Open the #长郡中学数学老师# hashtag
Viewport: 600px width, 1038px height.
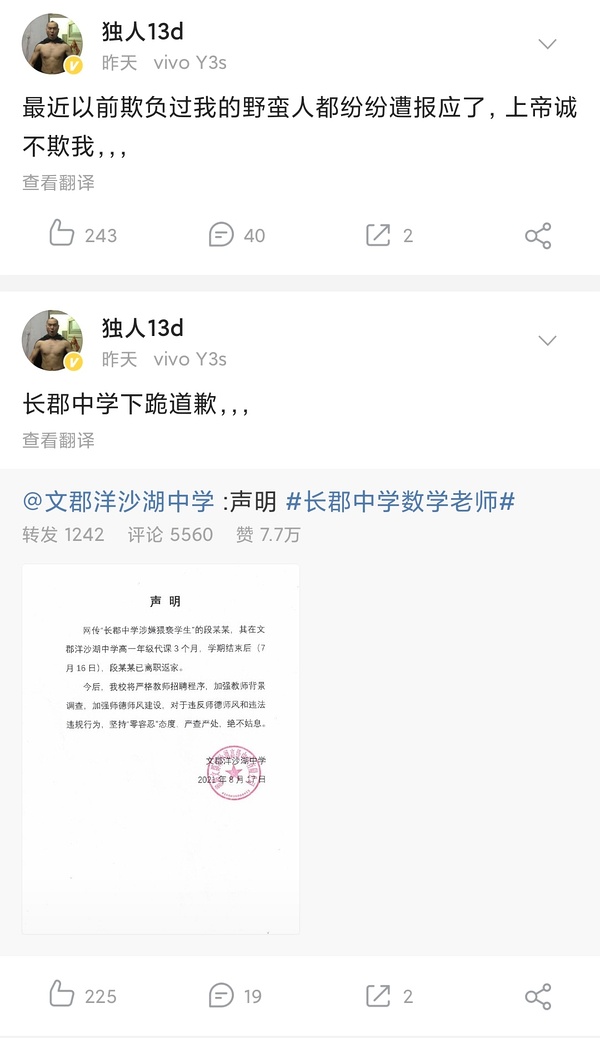point(400,502)
